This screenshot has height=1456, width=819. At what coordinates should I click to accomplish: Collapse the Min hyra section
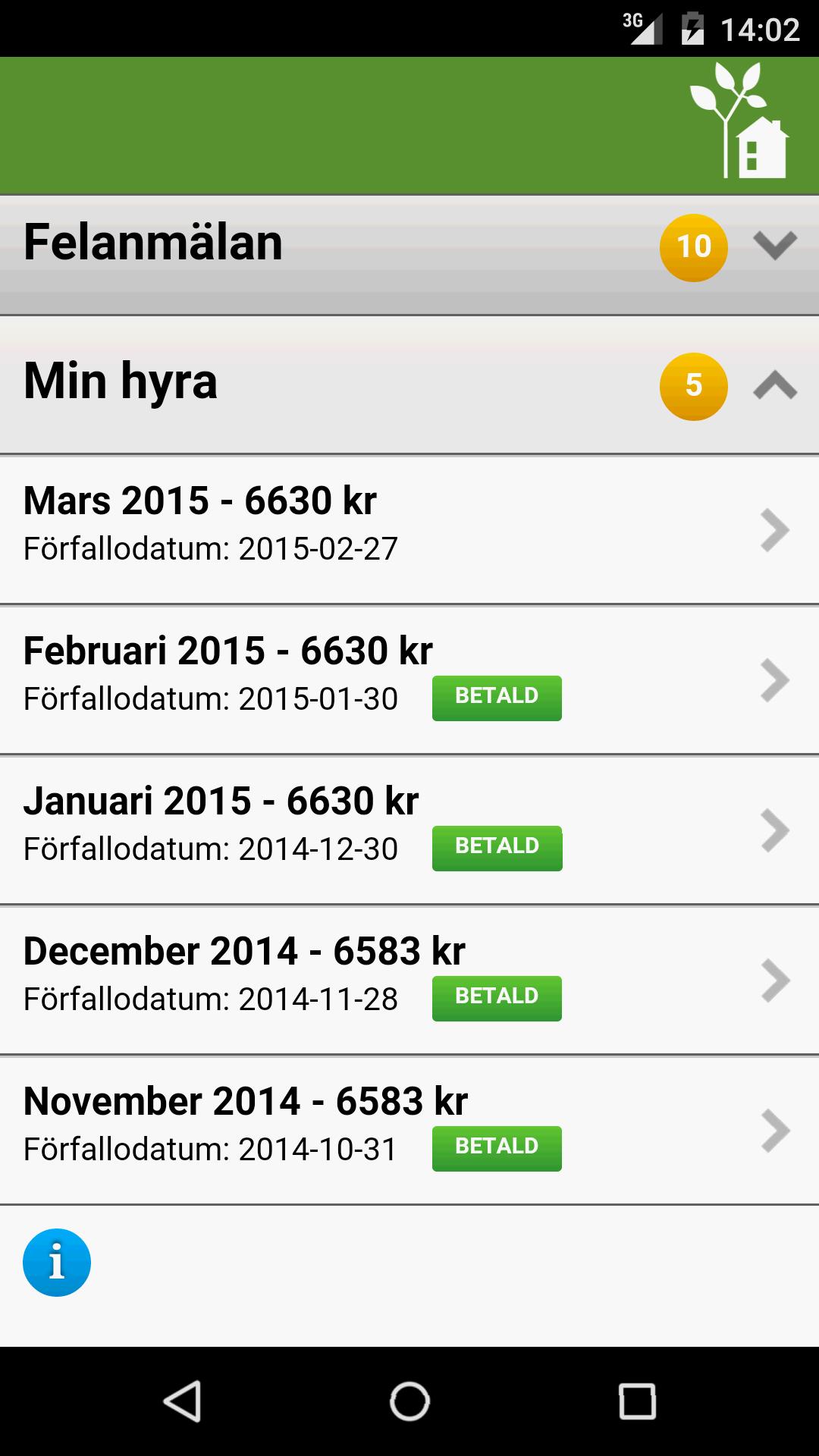409,385
